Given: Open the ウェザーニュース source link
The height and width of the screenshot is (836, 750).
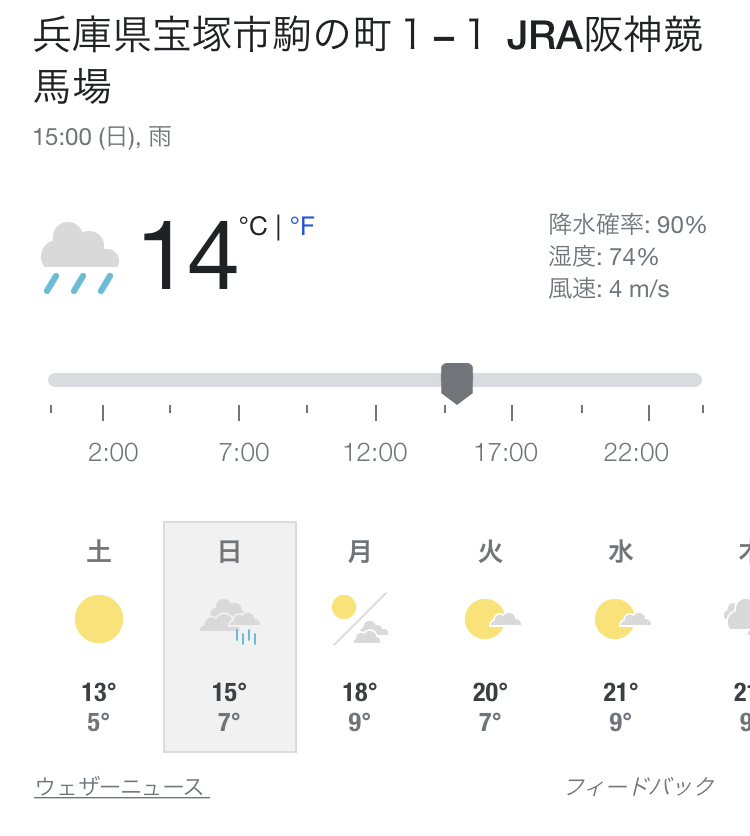Looking at the screenshot, I should click(121, 787).
